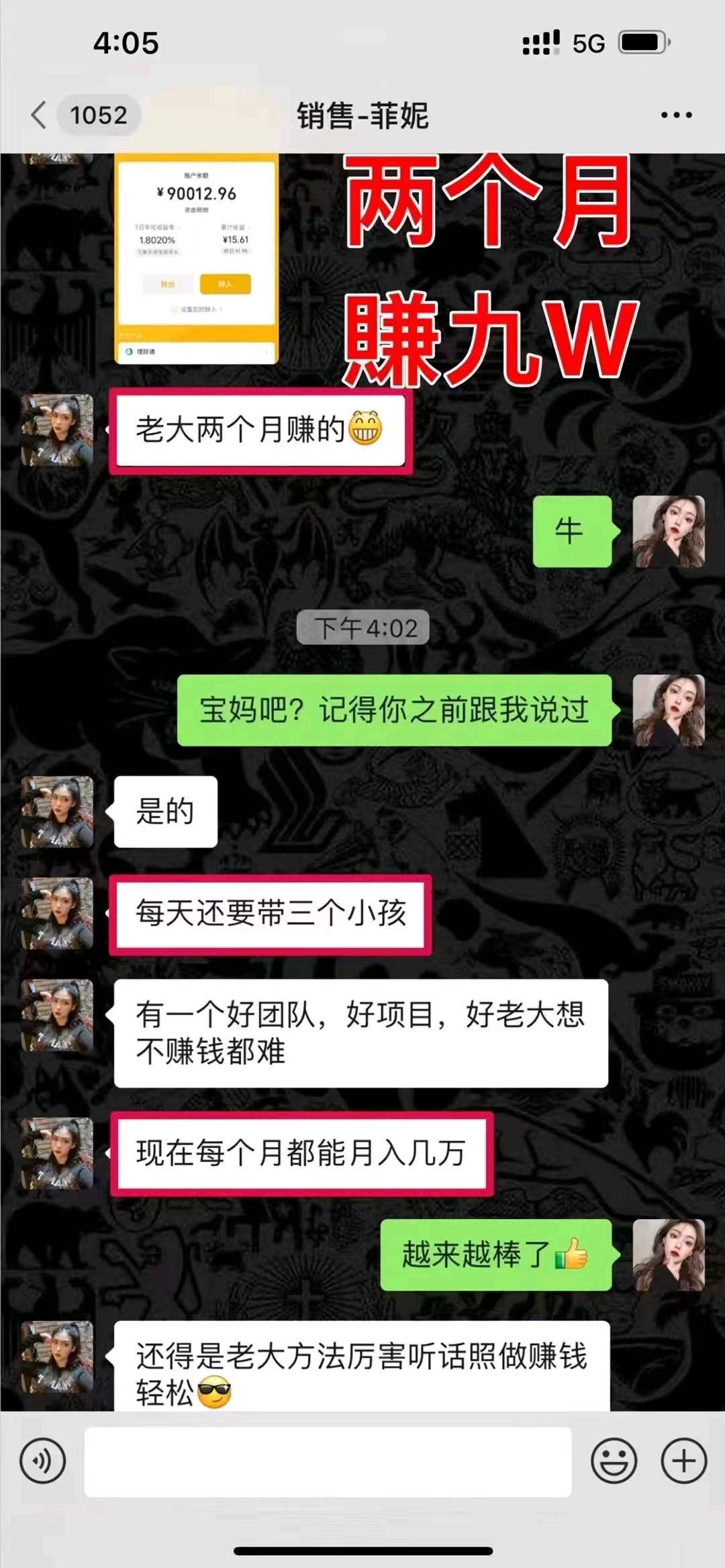Open my avatar next to 牛 message
Image resolution: width=725 pixels, height=1568 pixels.
pyautogui.click(x=669, y=532)
